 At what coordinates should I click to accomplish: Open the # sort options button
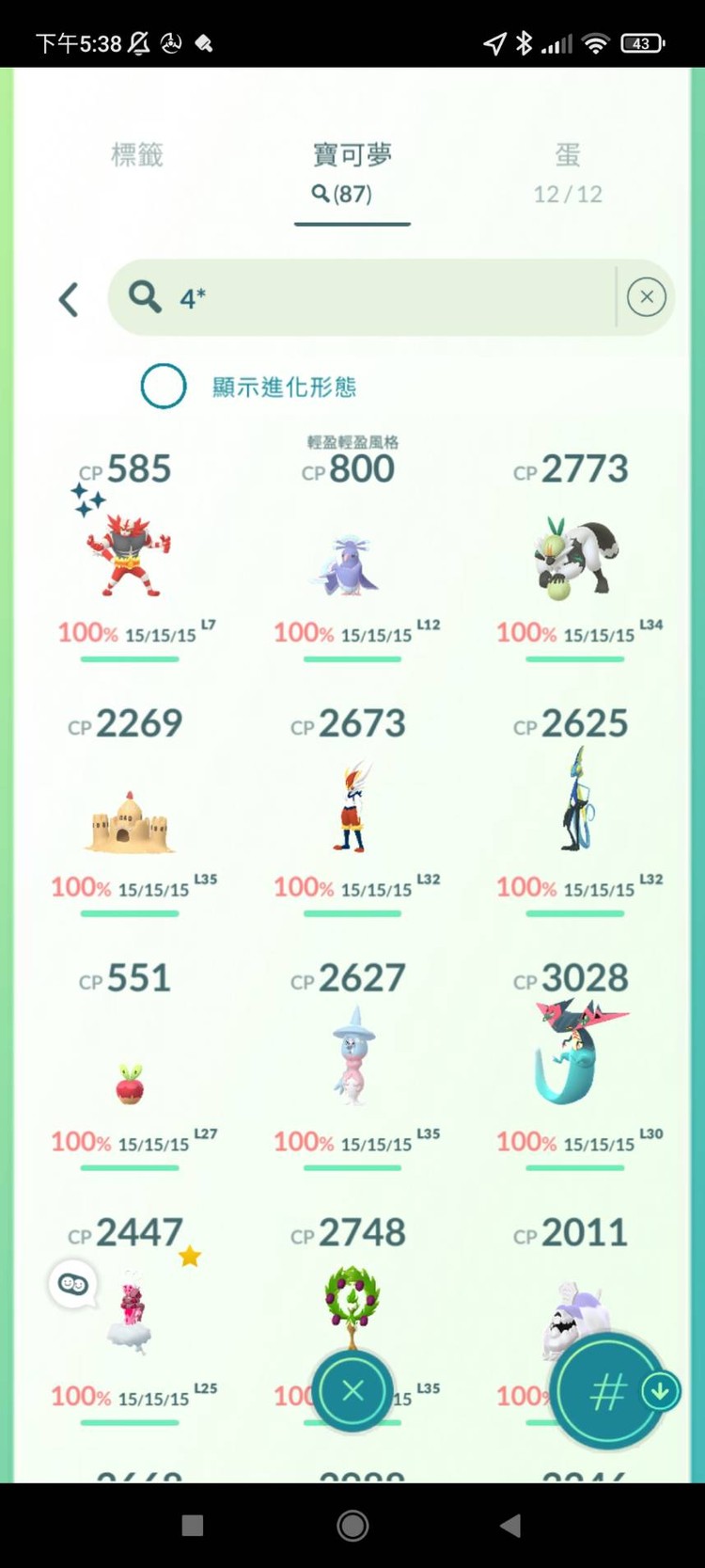pos(607,1391)
